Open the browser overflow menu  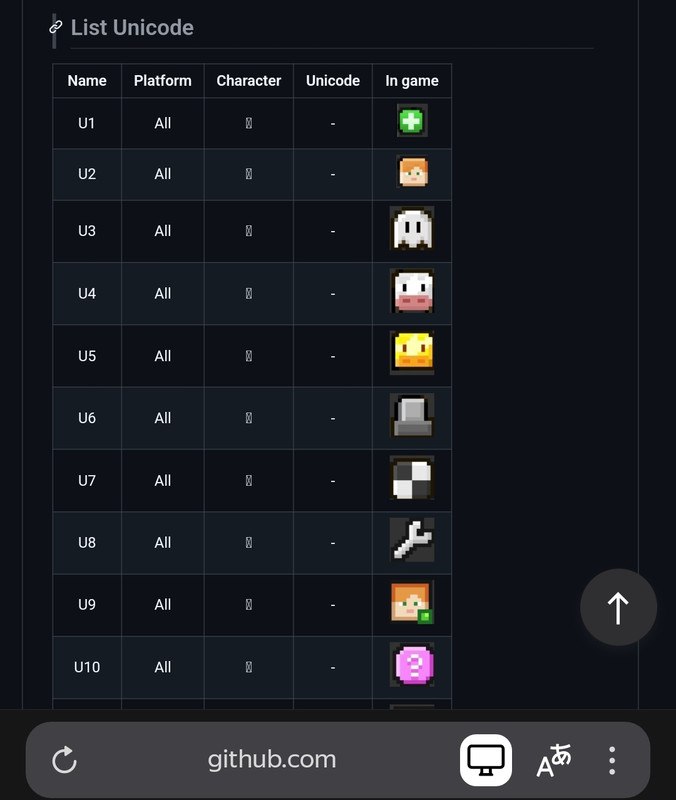[612, 760]
